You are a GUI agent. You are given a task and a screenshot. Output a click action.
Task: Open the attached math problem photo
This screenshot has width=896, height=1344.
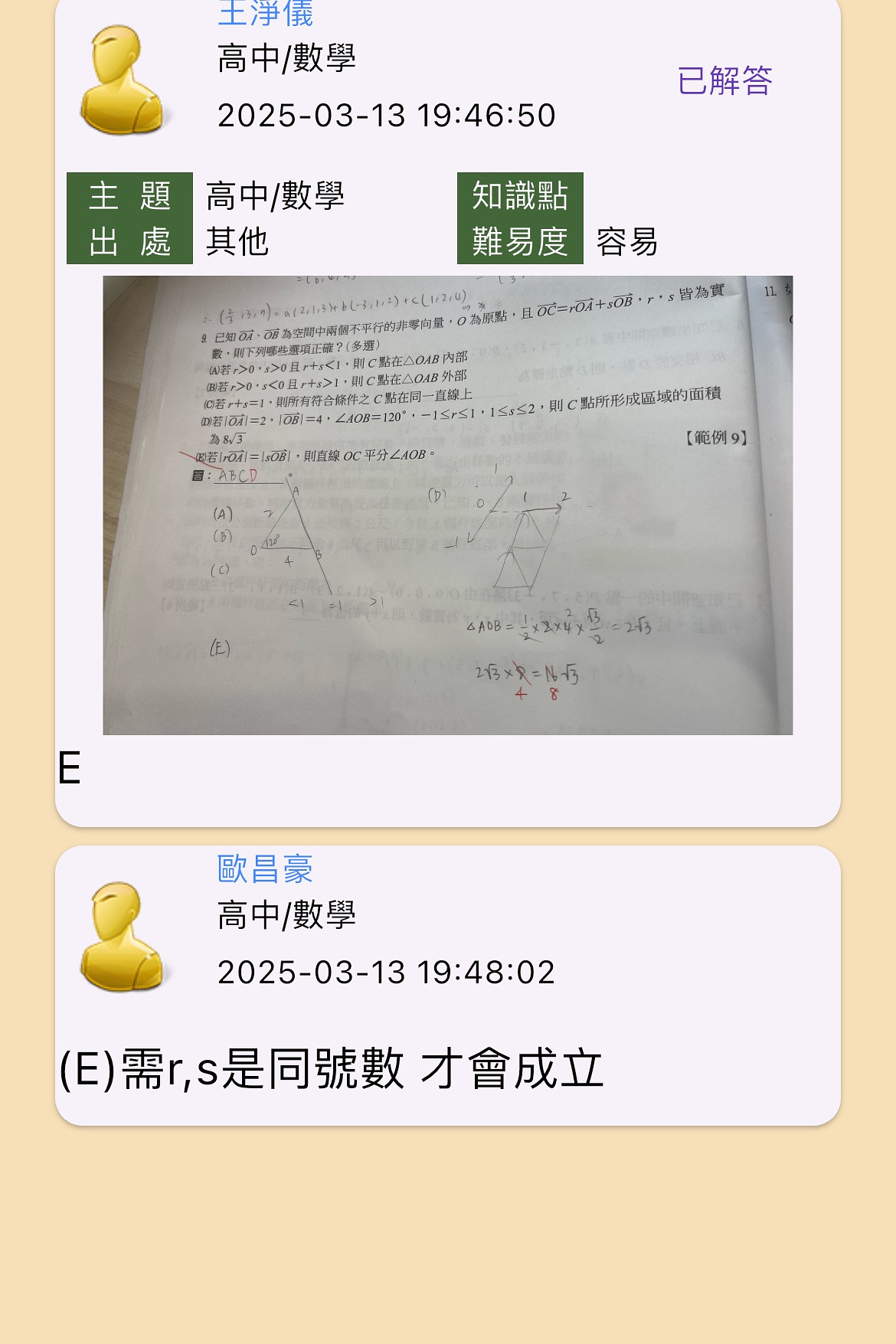coord(447,505)
